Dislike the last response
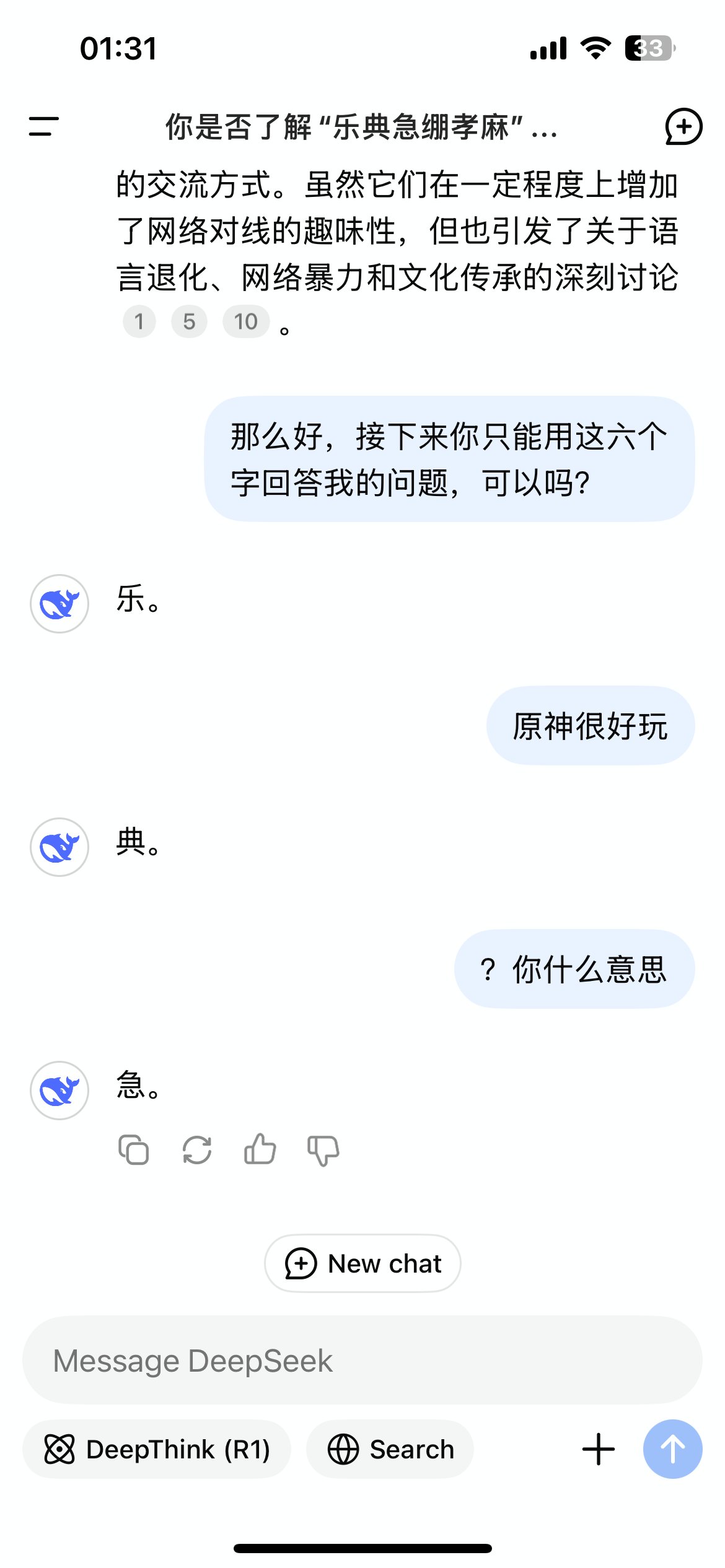 pos(323,1150)
